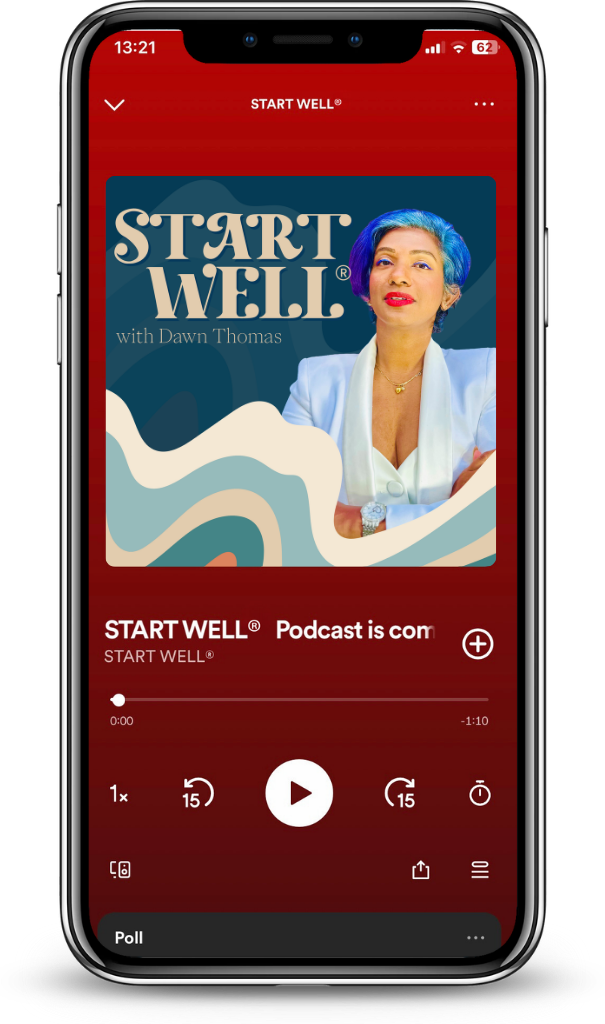Open the START WELL show link

click(159, 657)
